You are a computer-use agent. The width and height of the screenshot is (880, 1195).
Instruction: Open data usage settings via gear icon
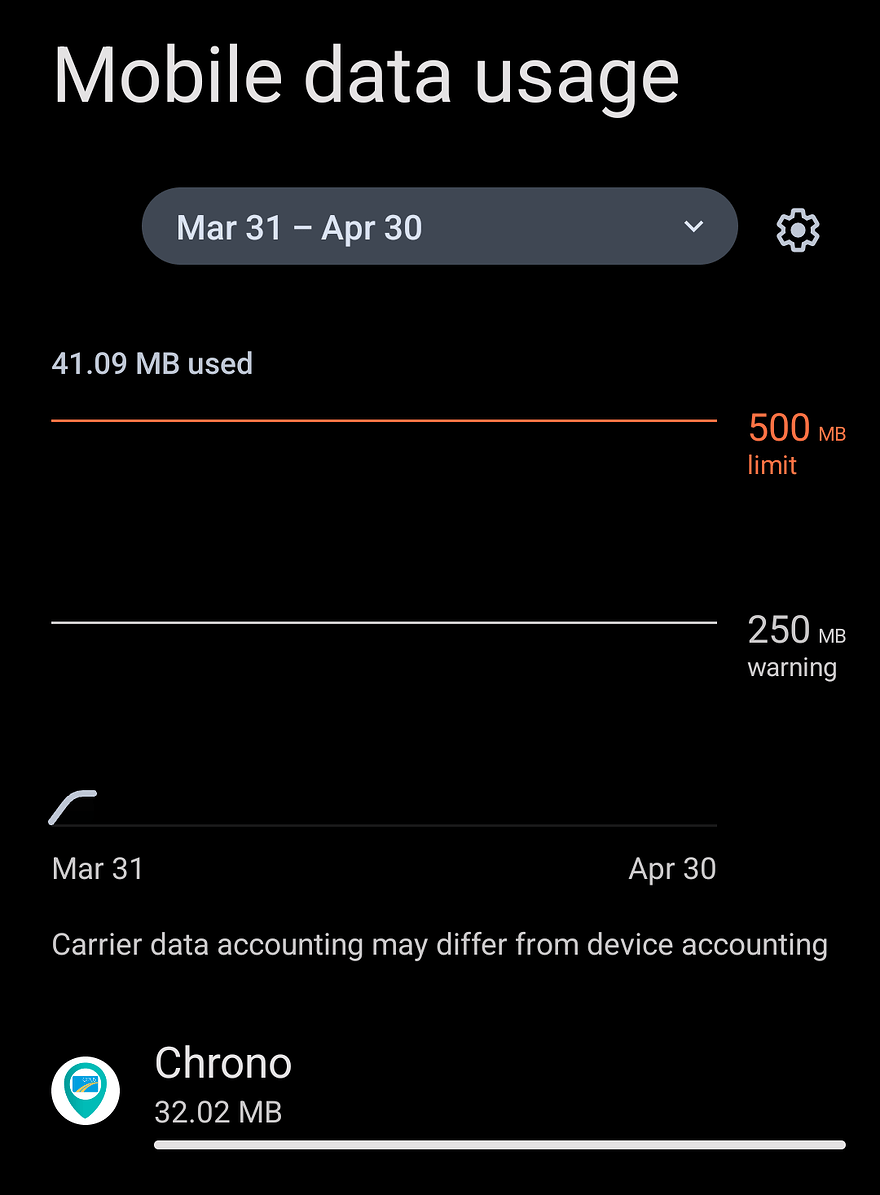pyautogui.click(x=796, y=230)
